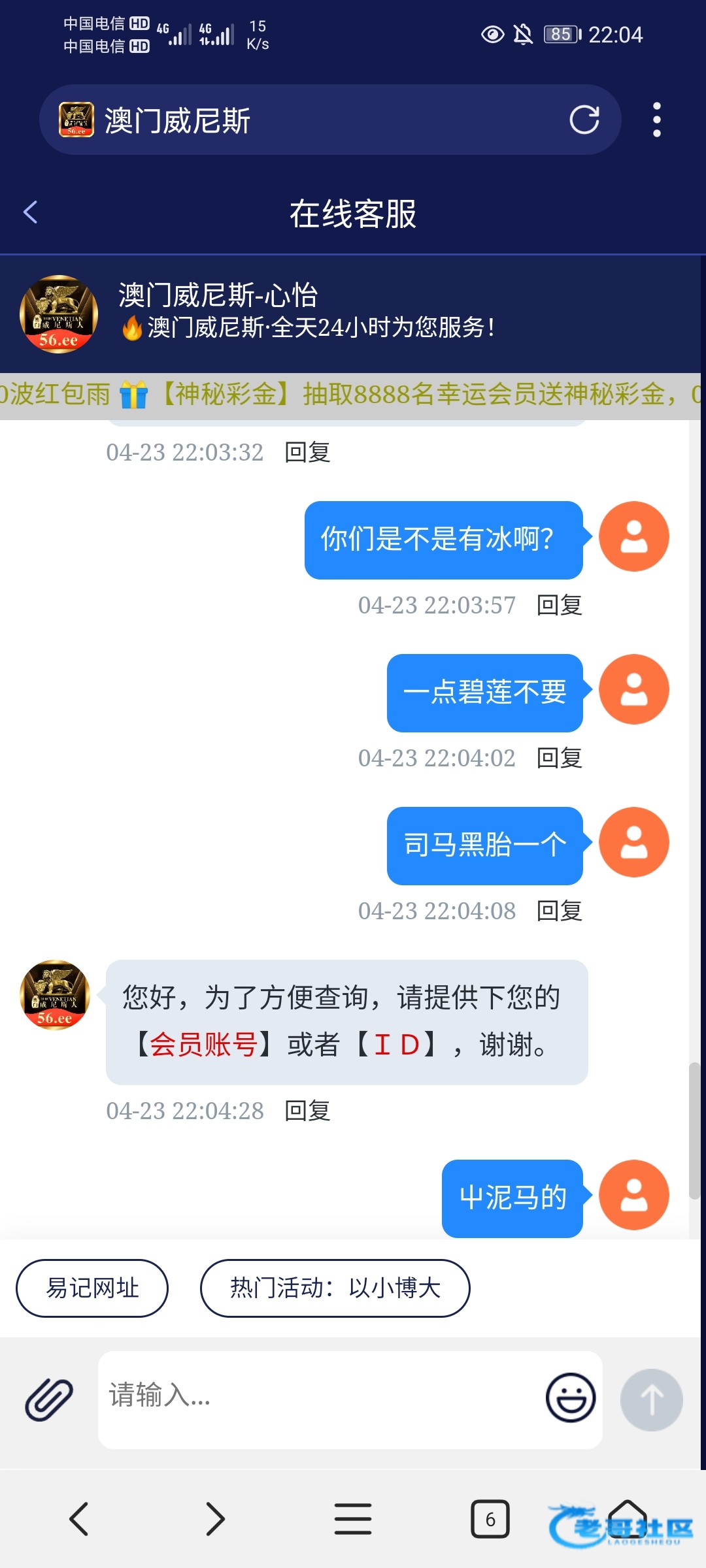Go forward in the browser toolbar
This screenshot has width=706, height=1568.
pos(215,1519)
